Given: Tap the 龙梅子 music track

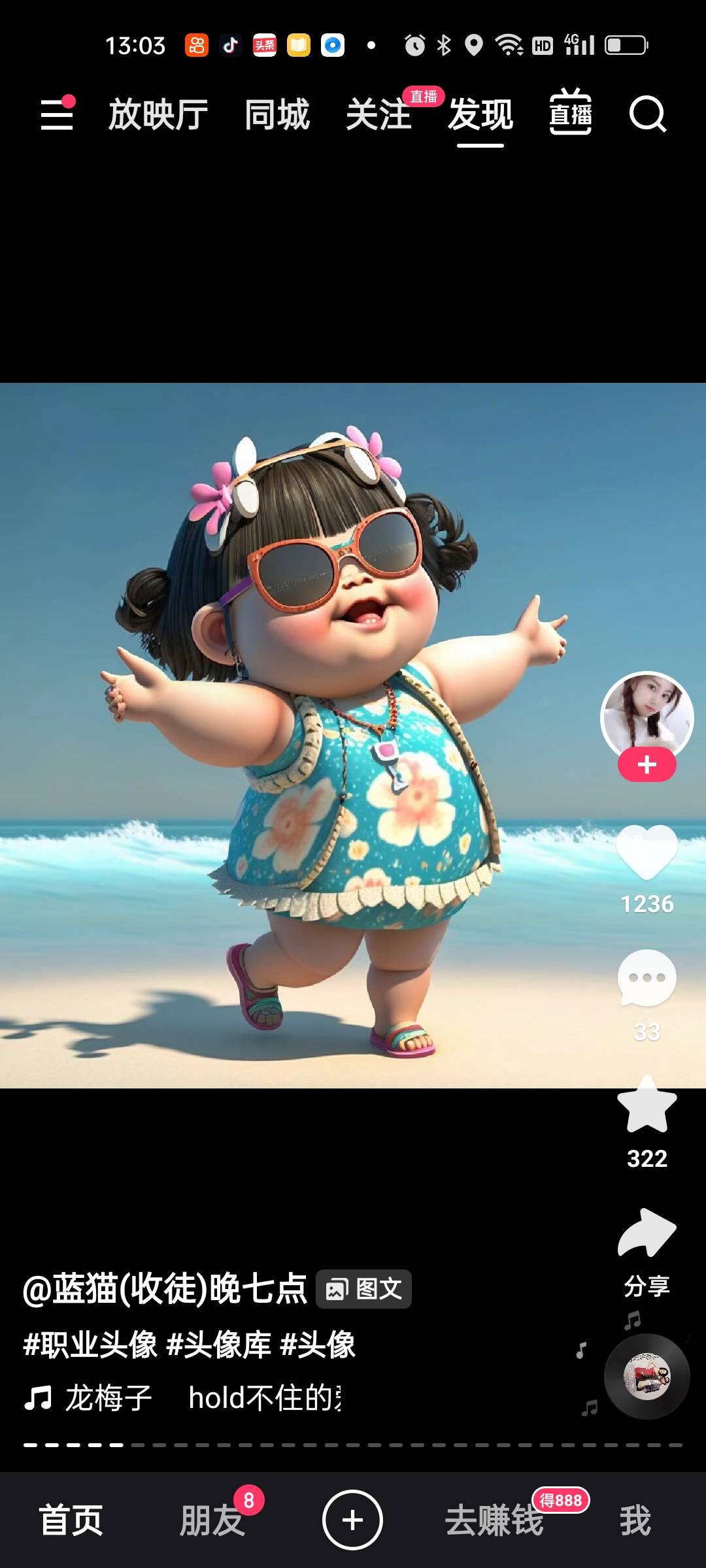Looking at the screenshot, I should [109, 1398].
